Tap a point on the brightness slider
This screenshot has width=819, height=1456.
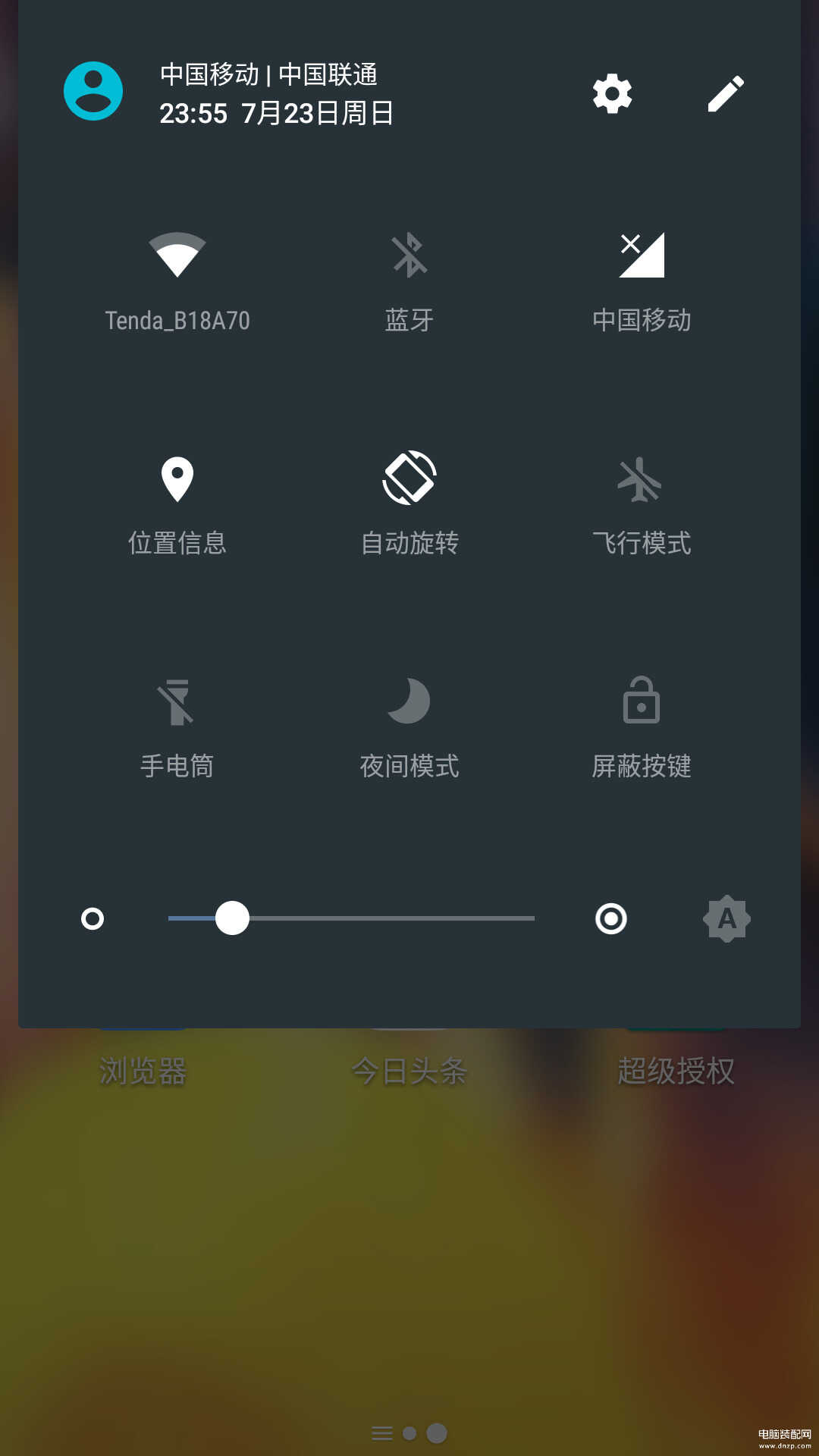pyautogui.click(x=351, y=918)
